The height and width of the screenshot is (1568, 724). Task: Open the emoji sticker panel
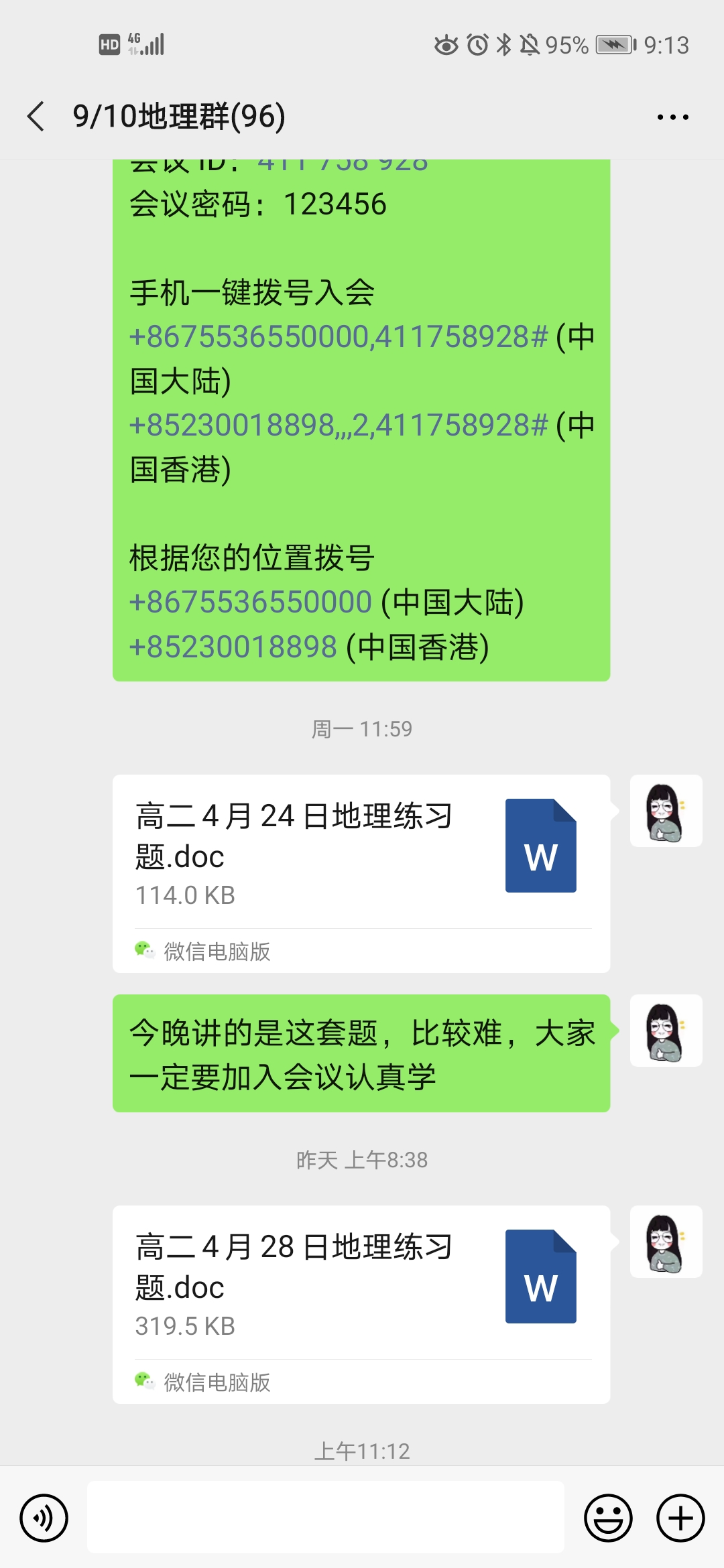point(608,1518)
